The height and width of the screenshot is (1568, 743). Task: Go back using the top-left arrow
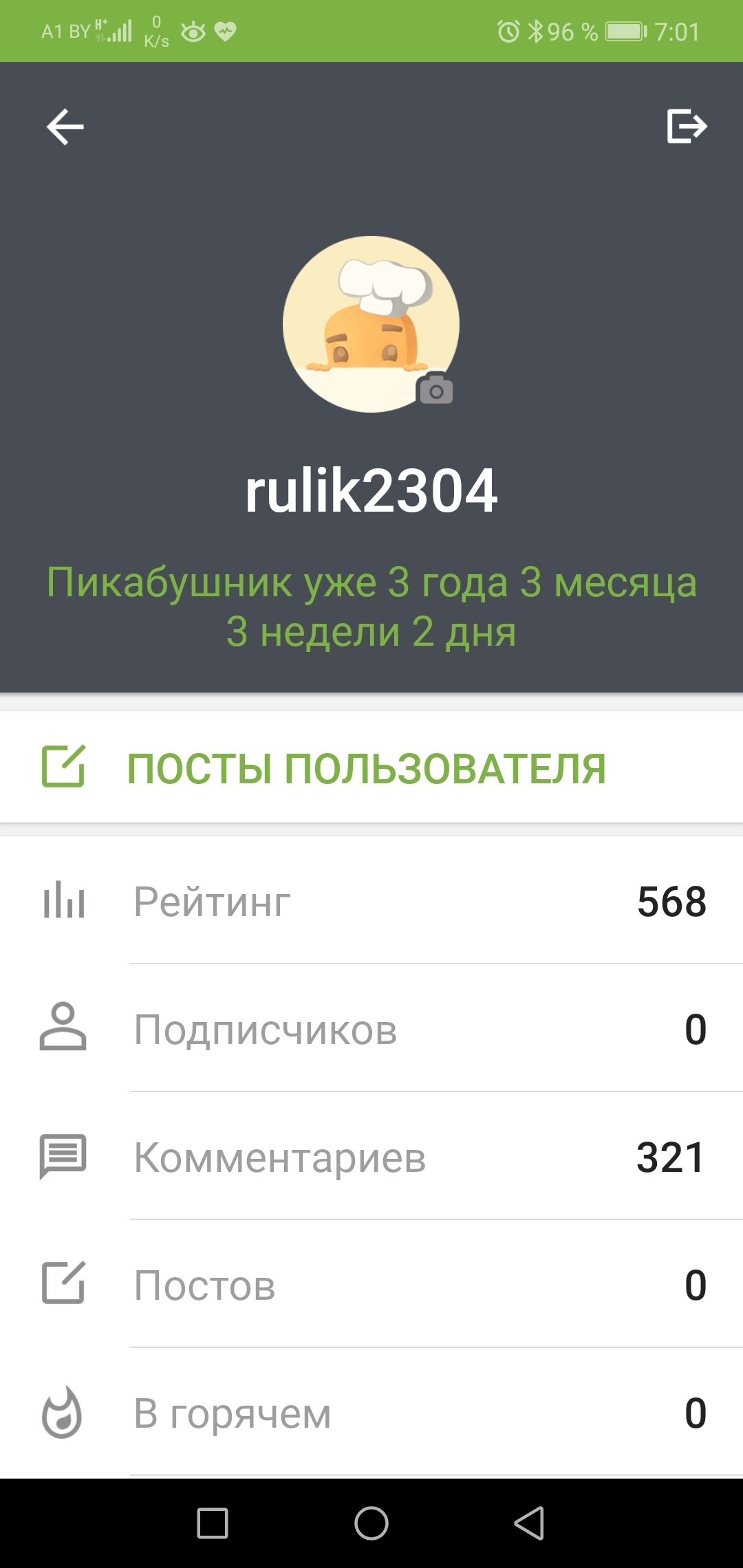click(65, 127)
